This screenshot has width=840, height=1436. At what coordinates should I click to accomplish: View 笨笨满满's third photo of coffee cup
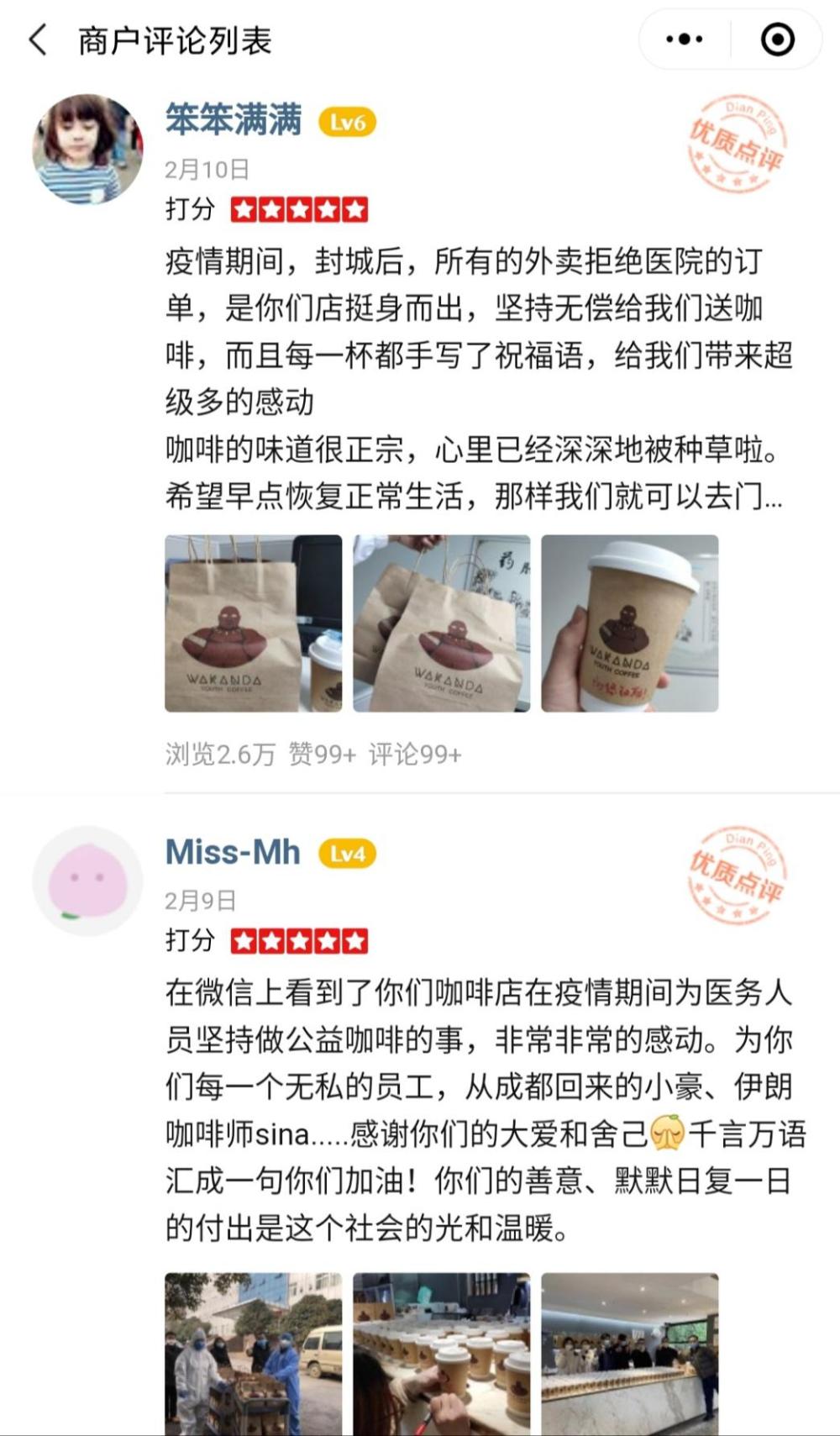tap(629, 623)
